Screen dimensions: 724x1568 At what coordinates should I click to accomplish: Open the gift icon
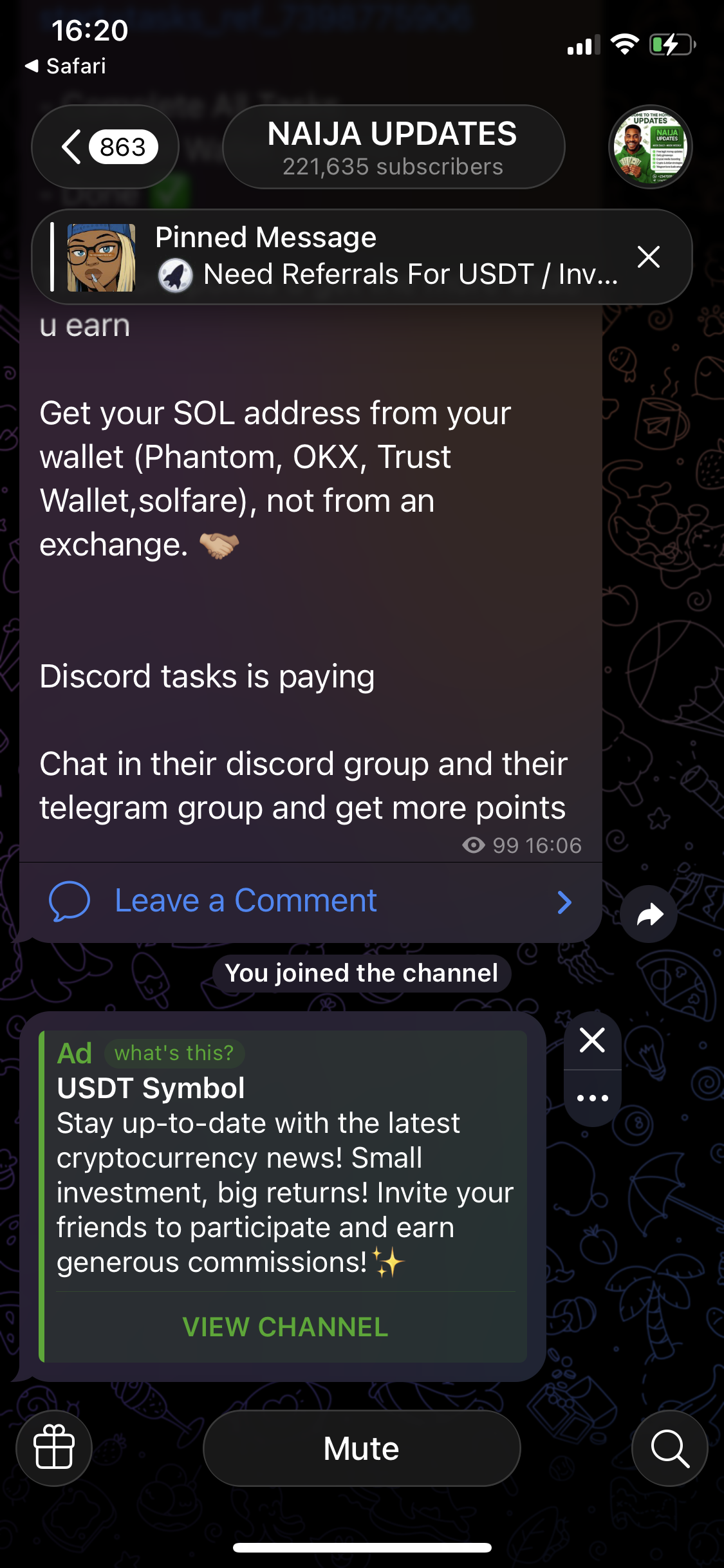[54, 1448]
